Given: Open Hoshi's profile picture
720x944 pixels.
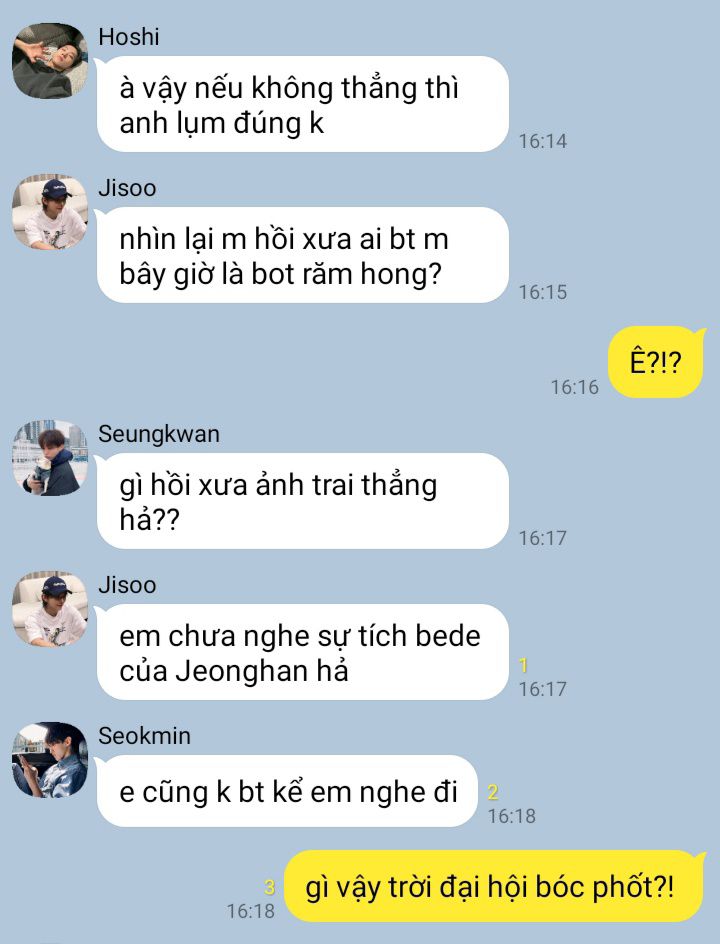Looking at the screenshot, I should [50, 61].
